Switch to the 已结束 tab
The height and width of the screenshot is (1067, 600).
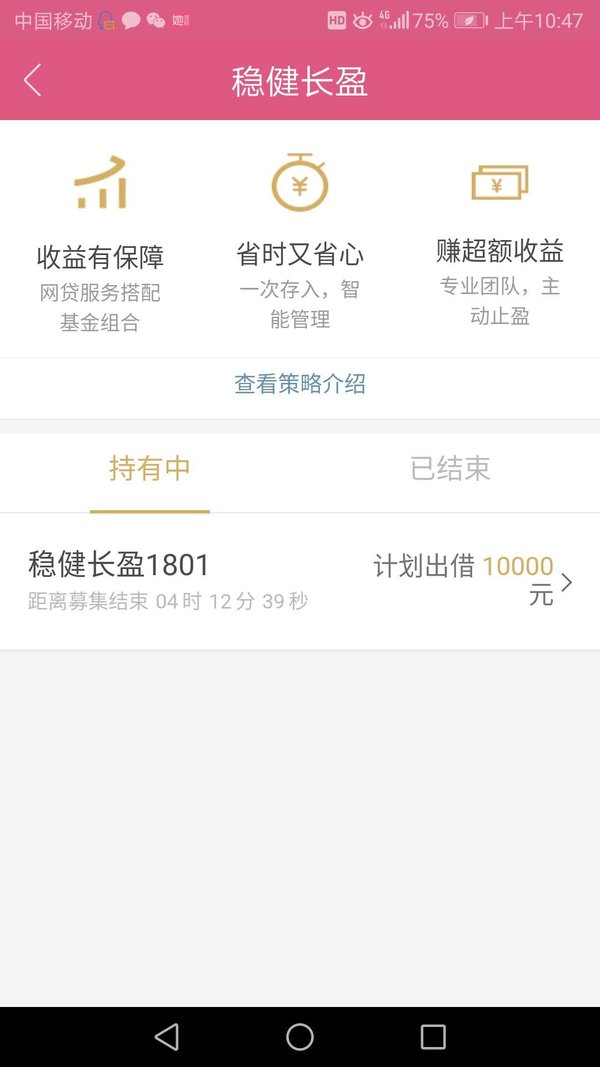450,468
